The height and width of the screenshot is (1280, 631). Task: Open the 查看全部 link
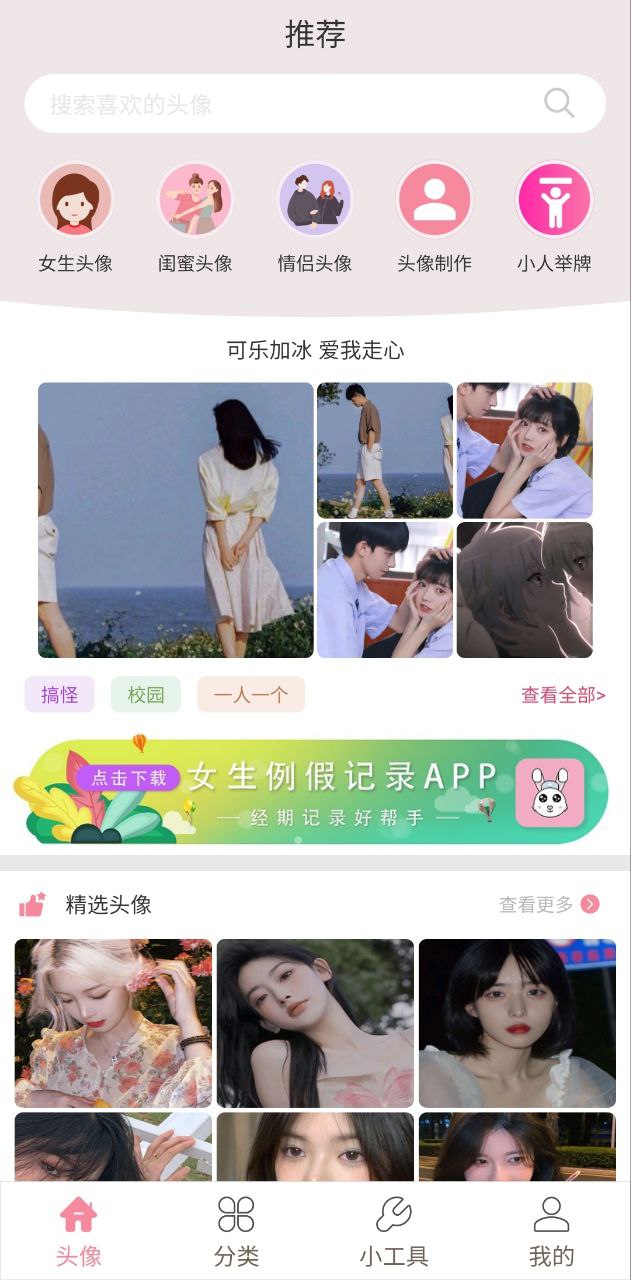(x=563, y=695)
